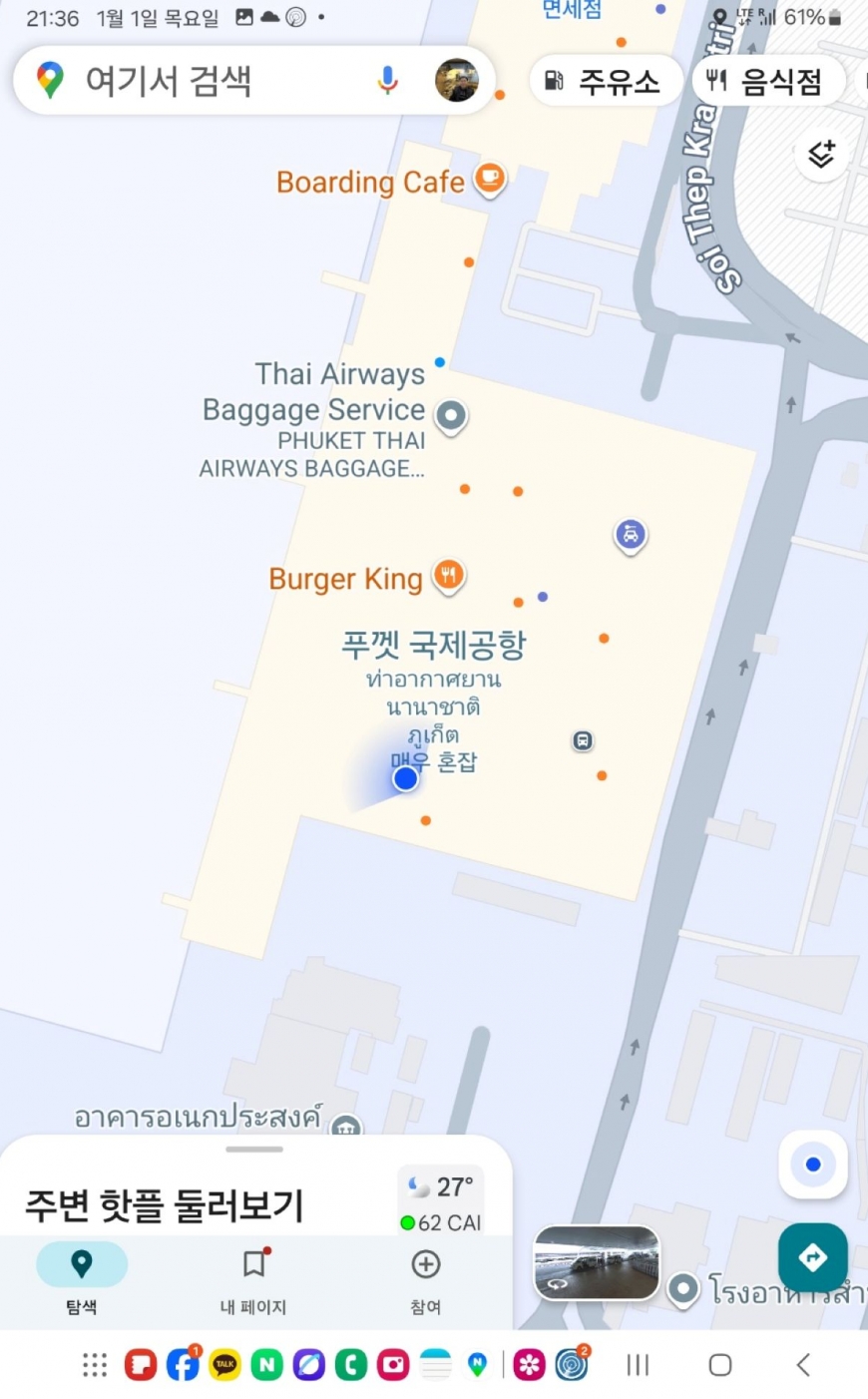Switch to the 탐색 tab
The image size is (868, 1399).
[x=82, y=1277]
